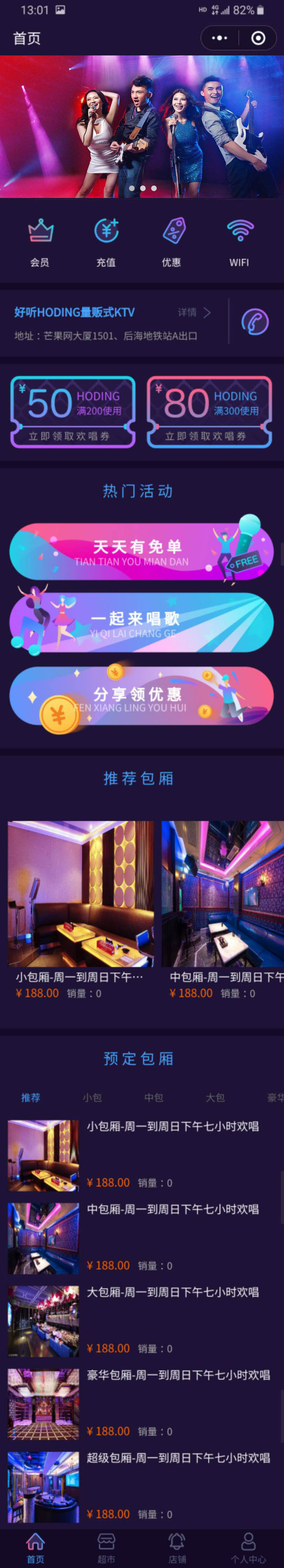Open the 天天有免单 activity banner
Viewport: 284px width, 1568px height.
pyautogui.click(x=141, y=552)
